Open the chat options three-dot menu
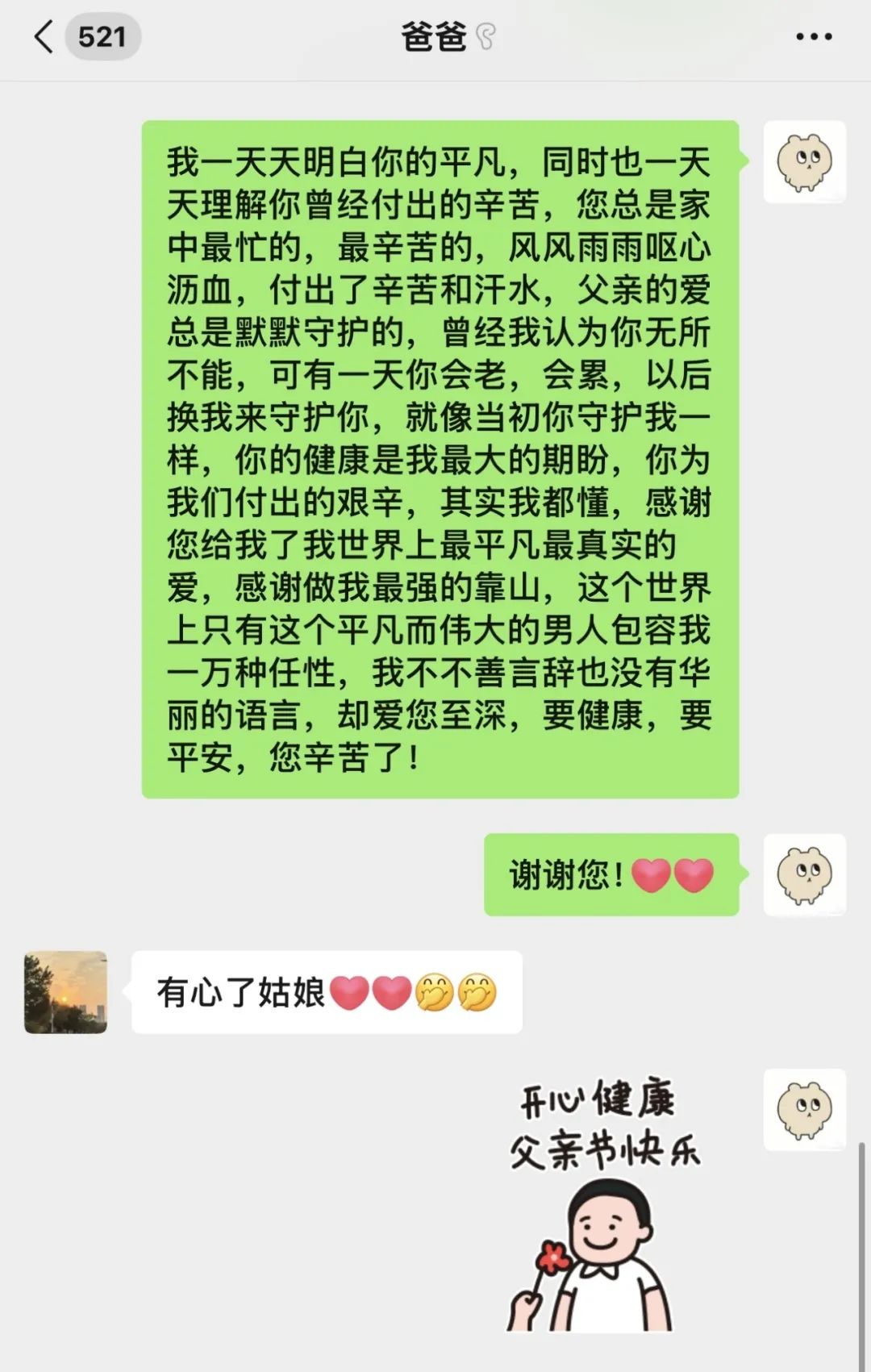This screenshot has width=871, height=1372. point(813,37)
